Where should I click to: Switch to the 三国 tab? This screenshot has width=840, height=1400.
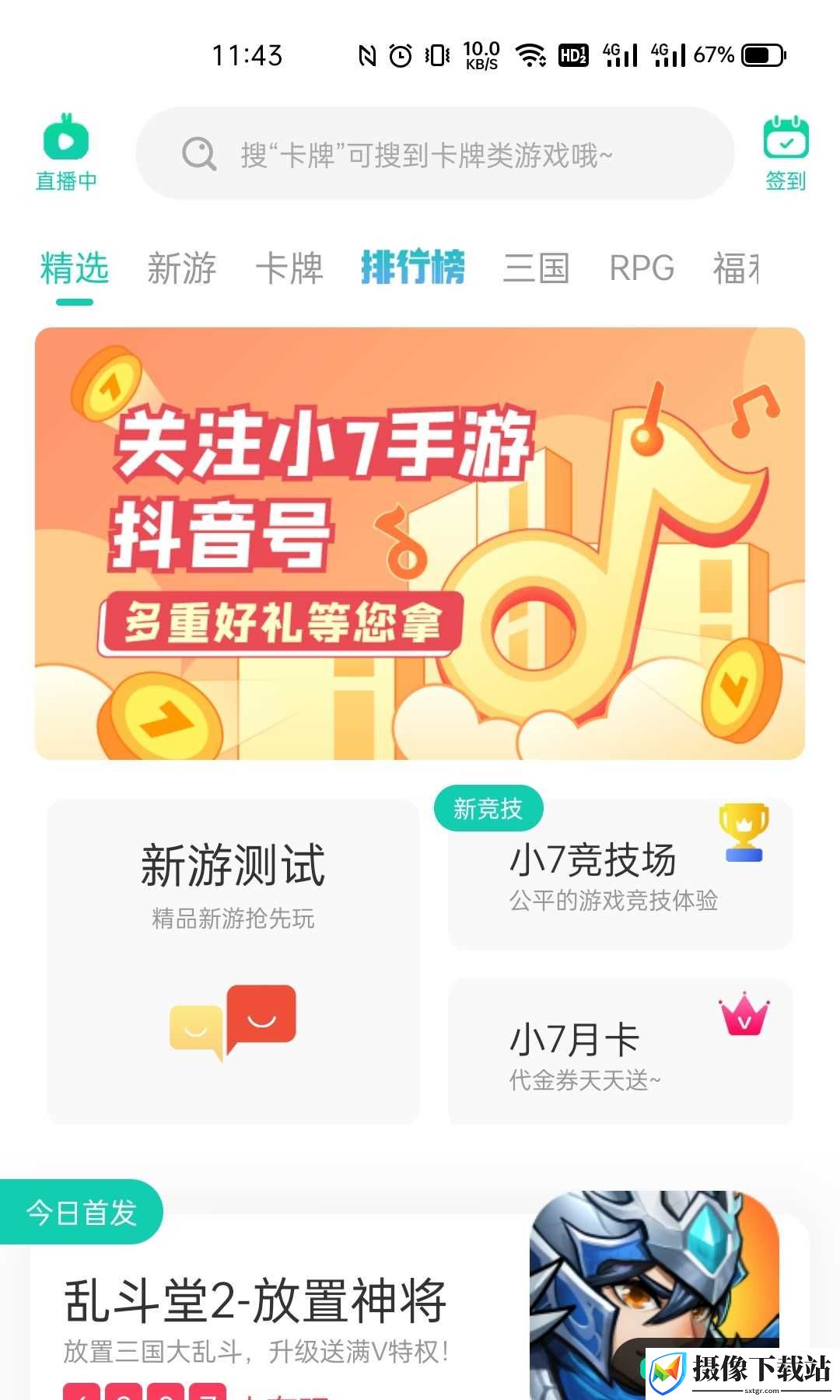click(x=537, y=268)
